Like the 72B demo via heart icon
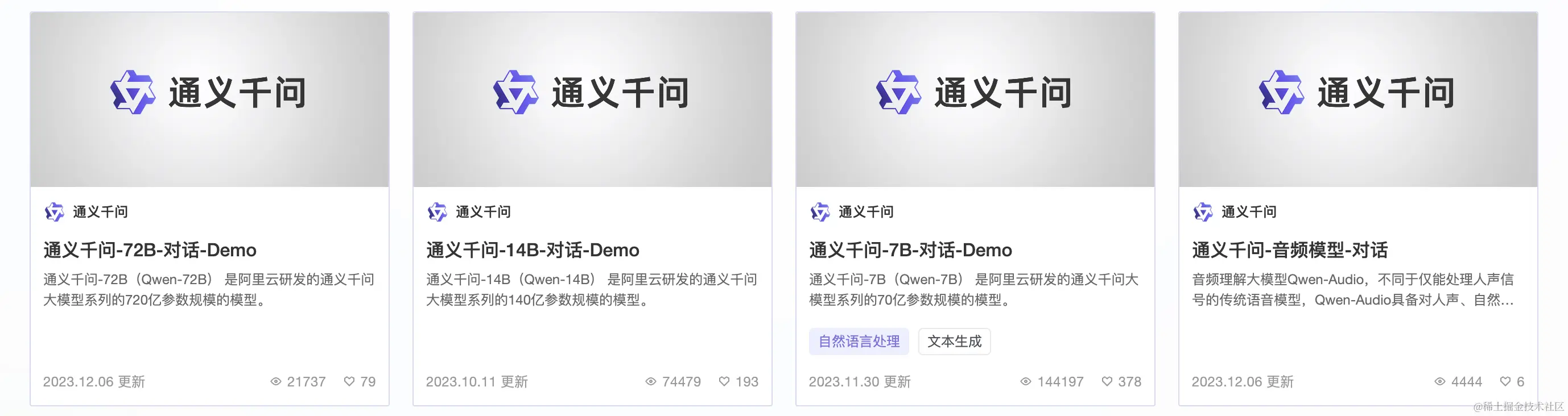 pos(349,381)
